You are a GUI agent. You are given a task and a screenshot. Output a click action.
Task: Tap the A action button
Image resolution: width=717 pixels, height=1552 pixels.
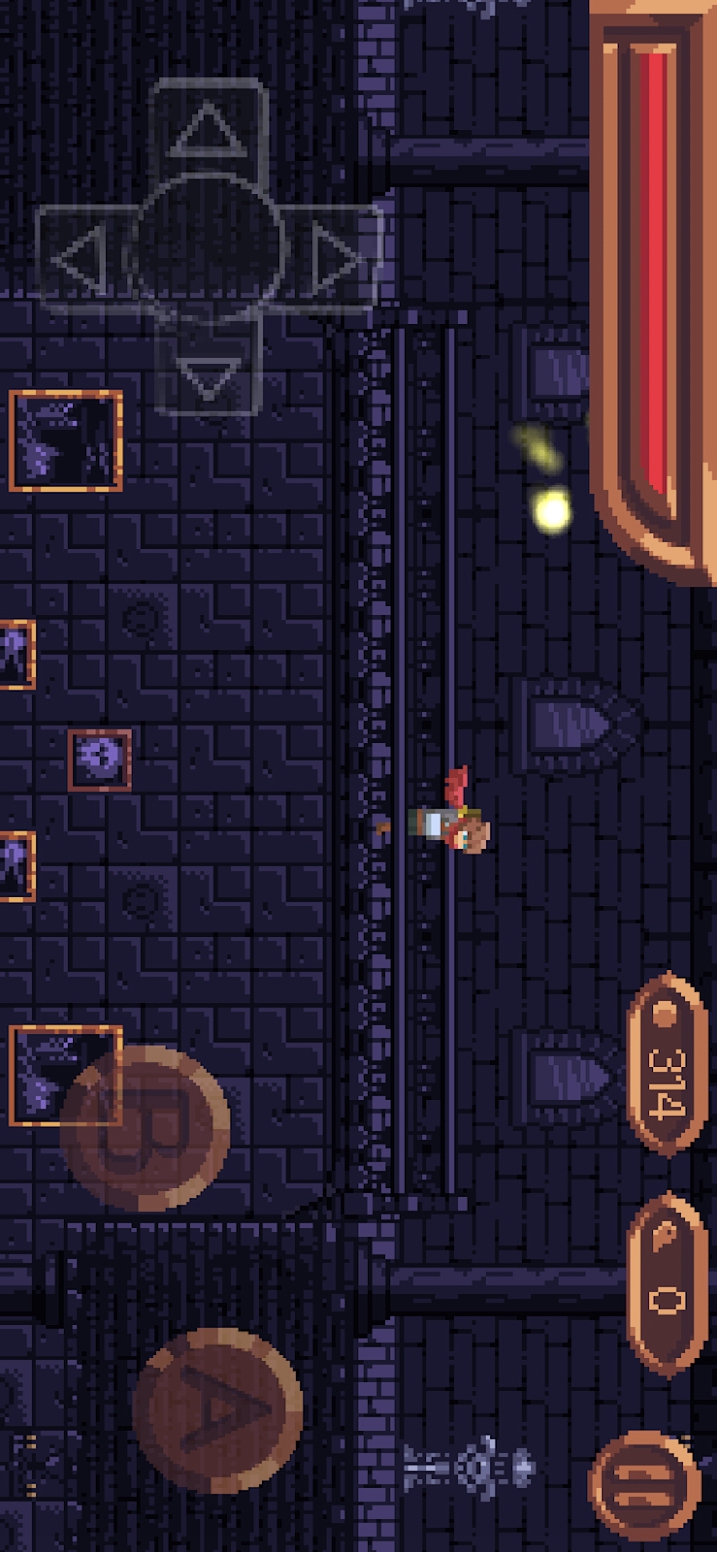pyautogui.click(x=217, y=1410)
